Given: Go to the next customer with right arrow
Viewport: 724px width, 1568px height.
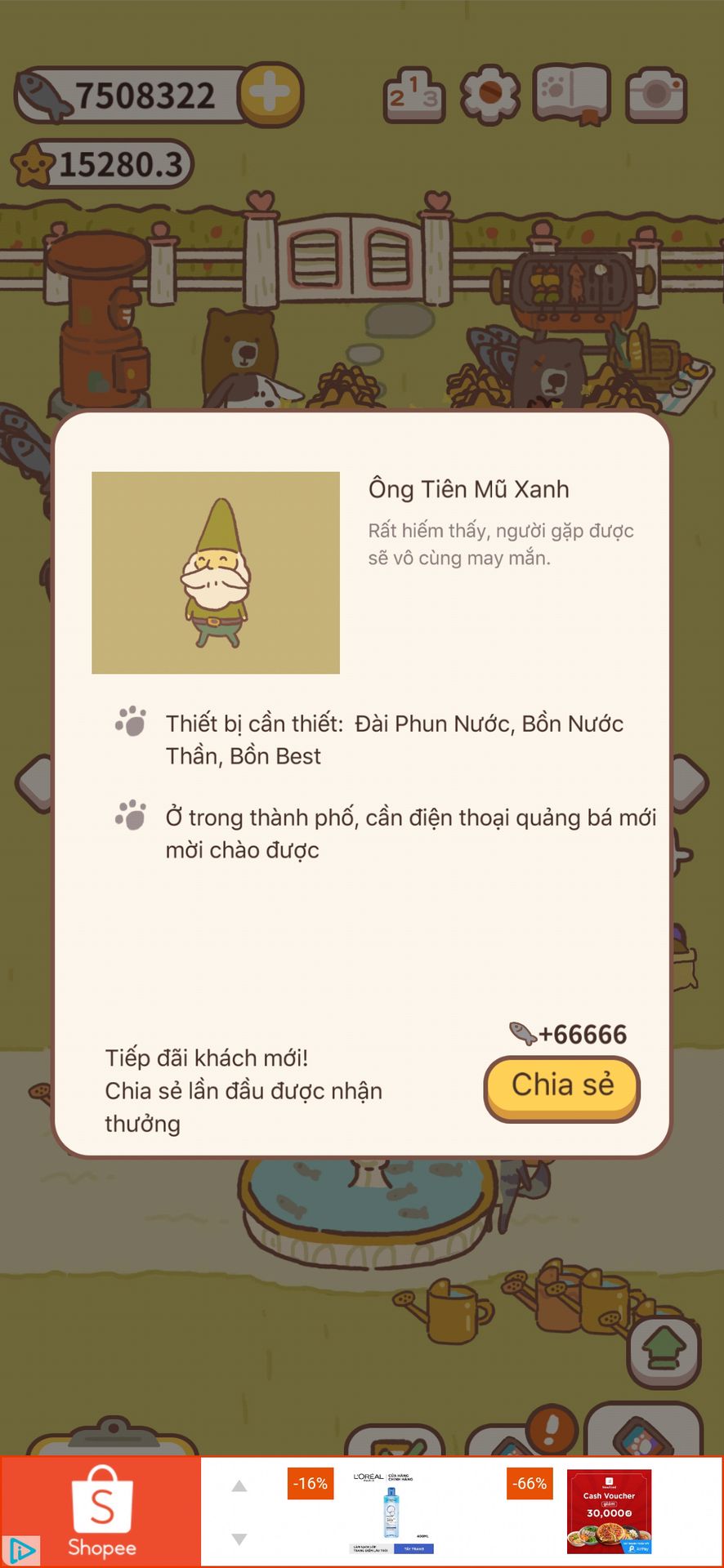Looking at the screenshot, I should pyautogui.click(x=689, y=783).
